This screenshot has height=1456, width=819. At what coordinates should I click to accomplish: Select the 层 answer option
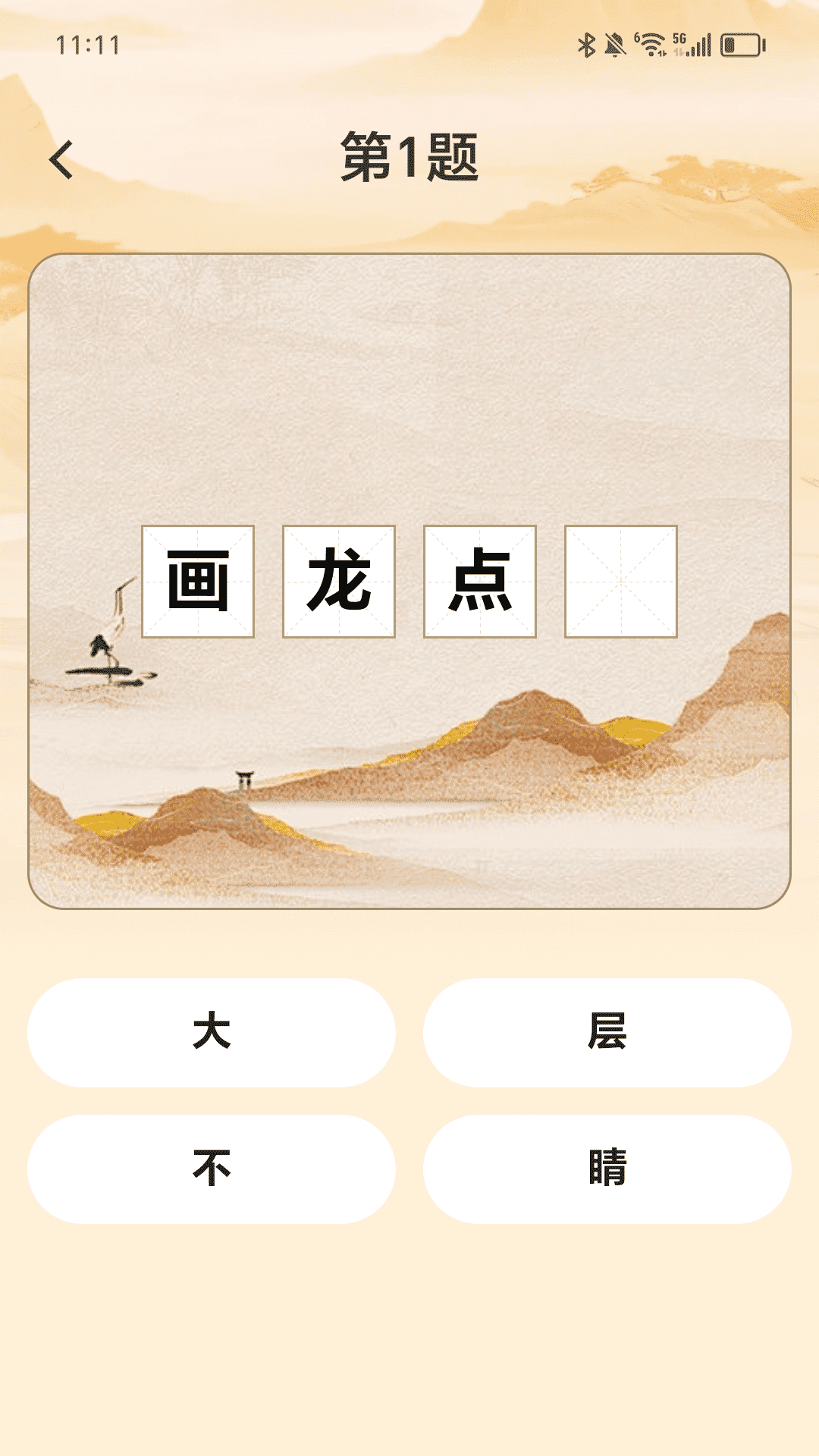tap(607, 1032)
